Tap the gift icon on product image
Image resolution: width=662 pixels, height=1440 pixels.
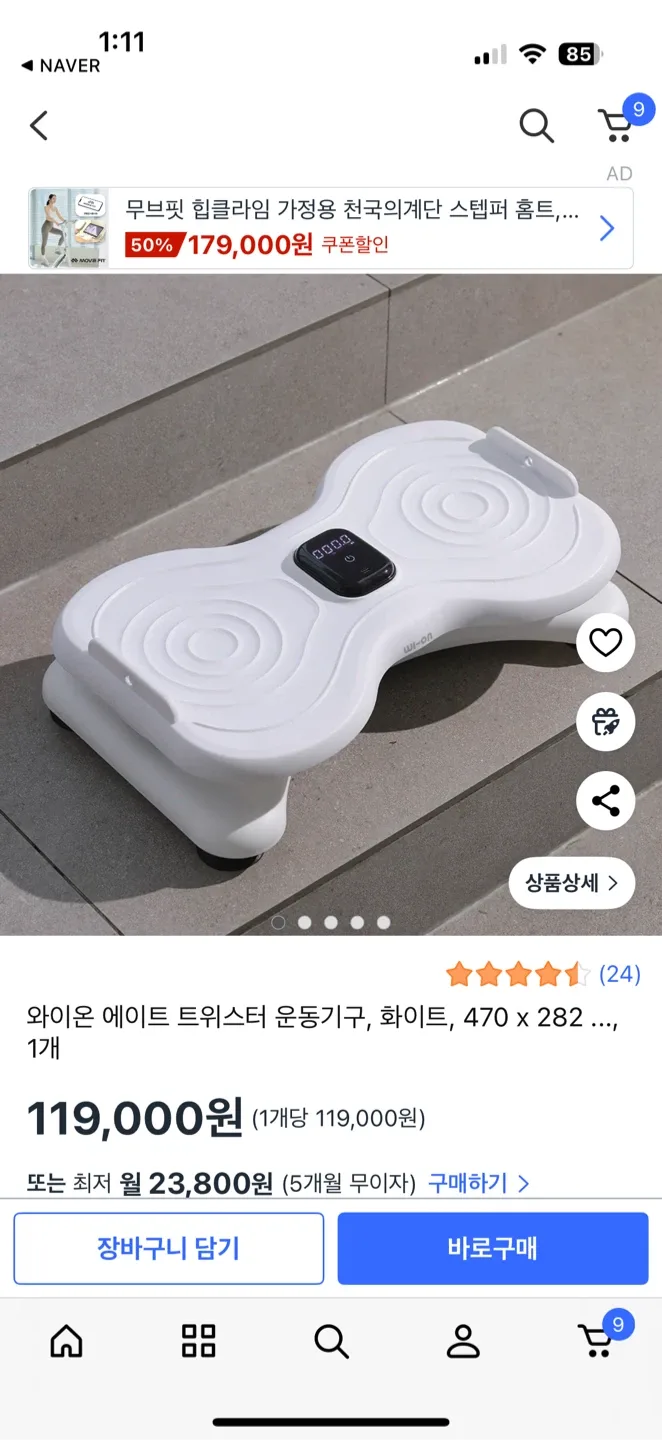605,722
